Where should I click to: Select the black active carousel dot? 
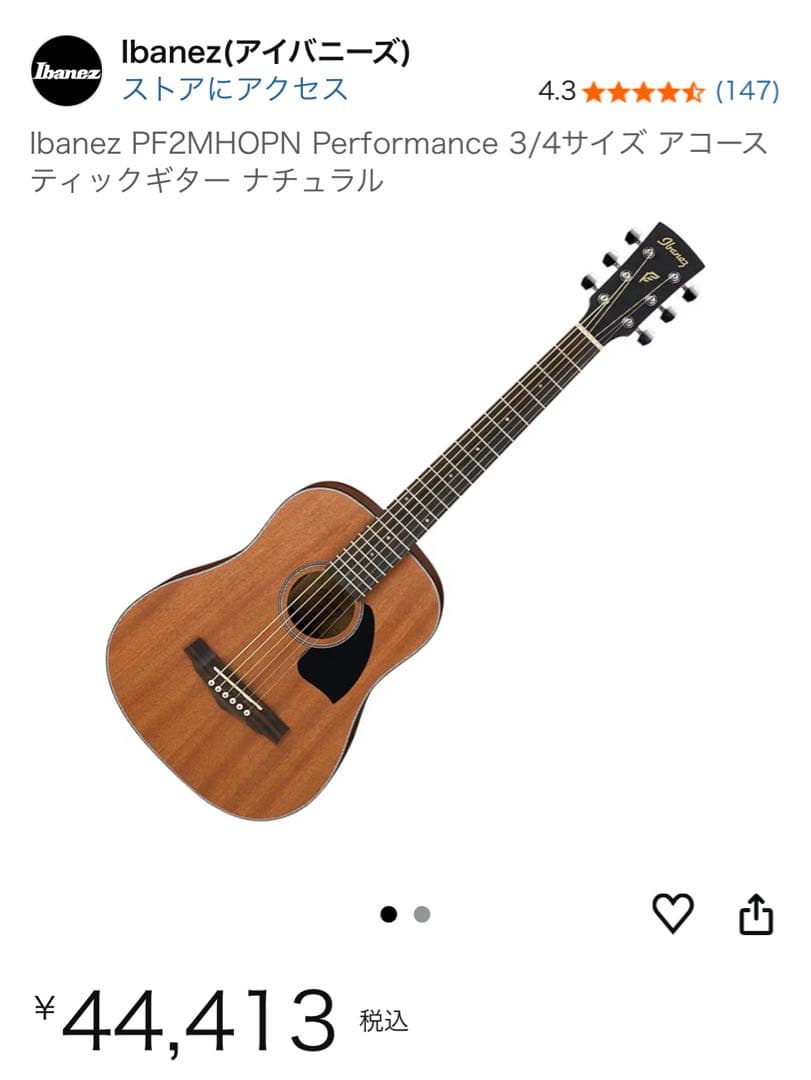389,914
